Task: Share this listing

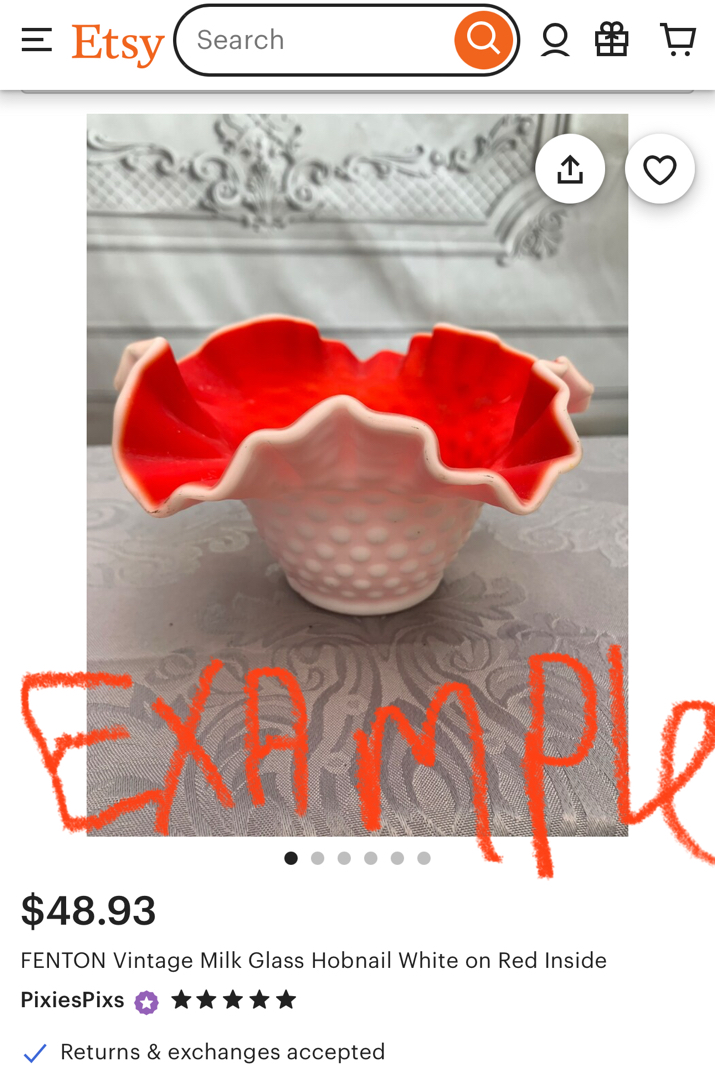Action: coord(570,169)
